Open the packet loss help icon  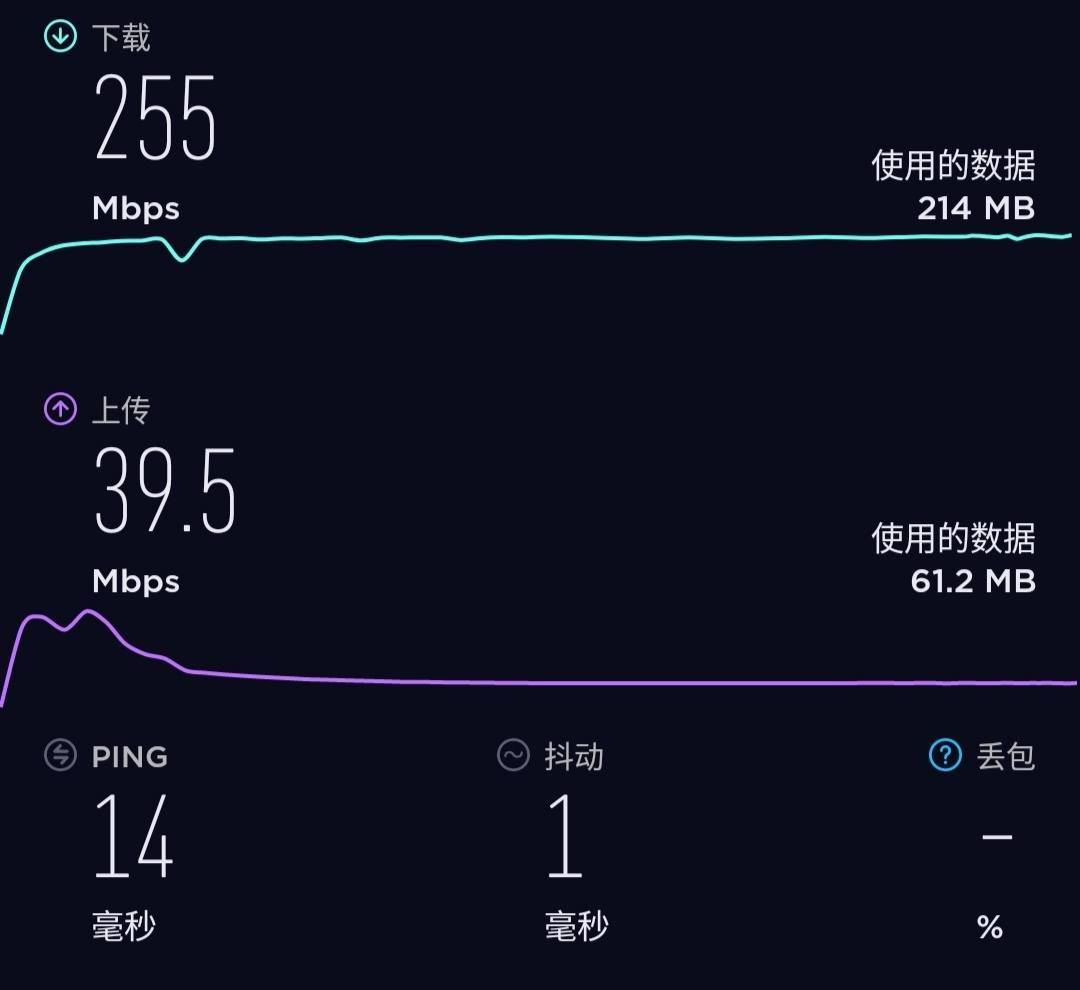click(945, 756)
